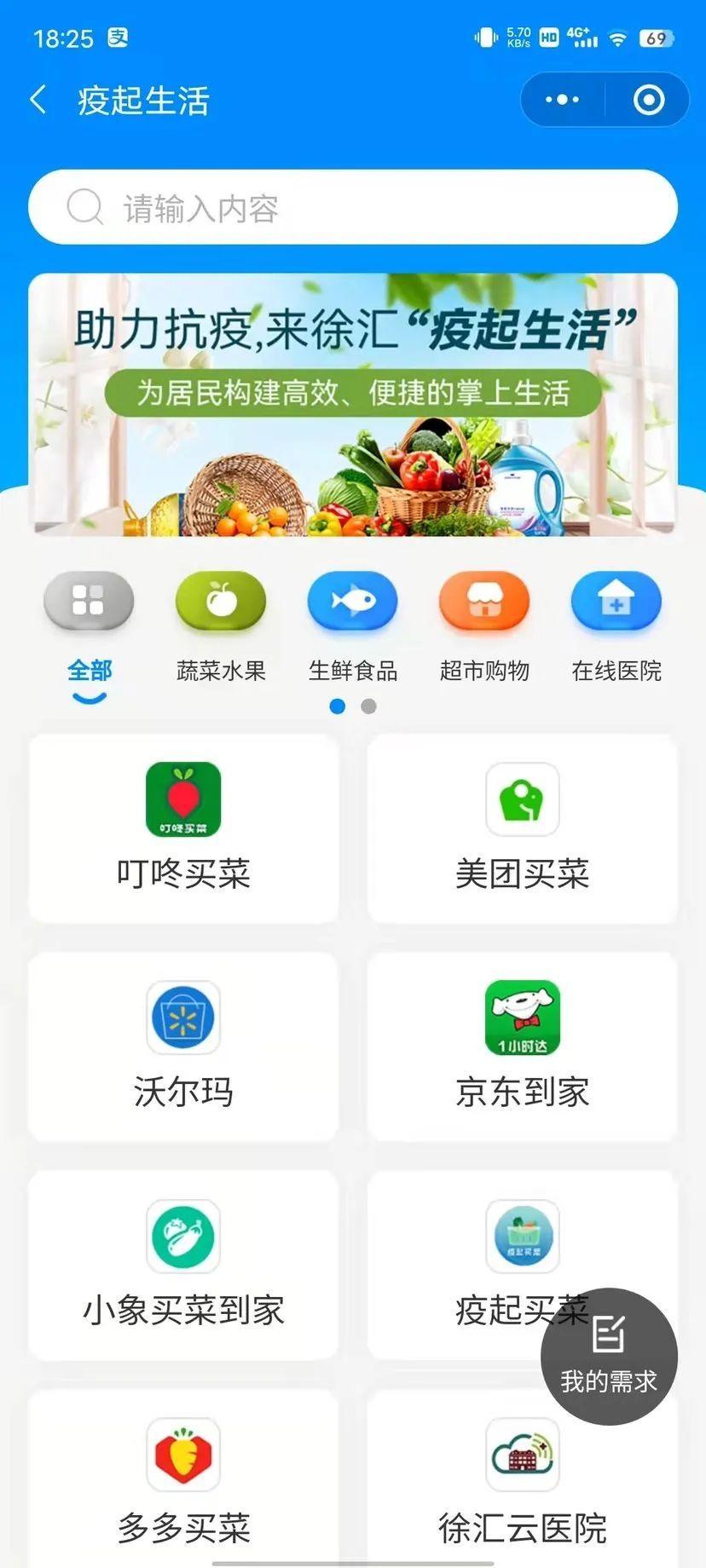Image resolution: width=706 pixels, height=1568 pixels.
Task: Open the 沃尔玛 card
Action: pyautogui.click(x=183, y=1046)
